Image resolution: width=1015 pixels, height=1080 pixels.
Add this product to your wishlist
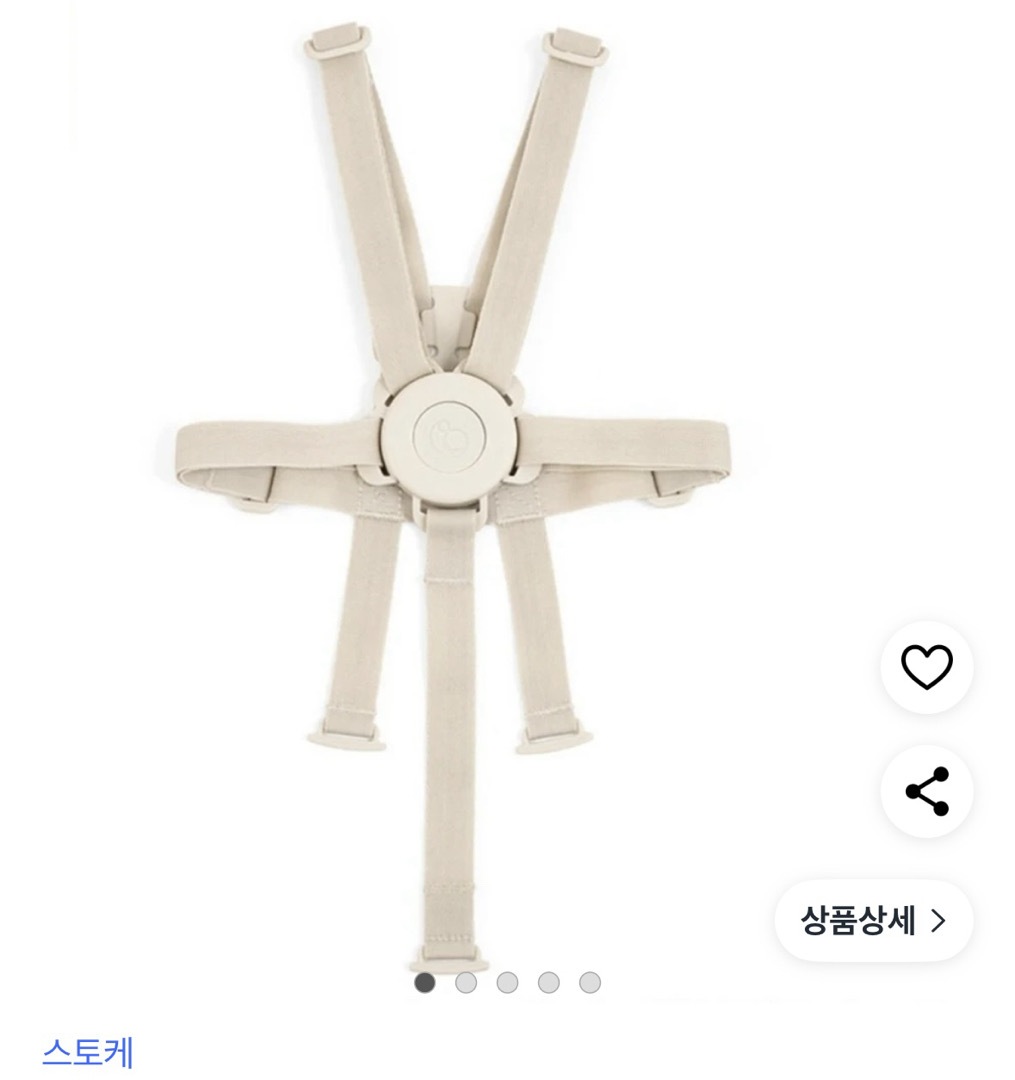coord(926,667)
